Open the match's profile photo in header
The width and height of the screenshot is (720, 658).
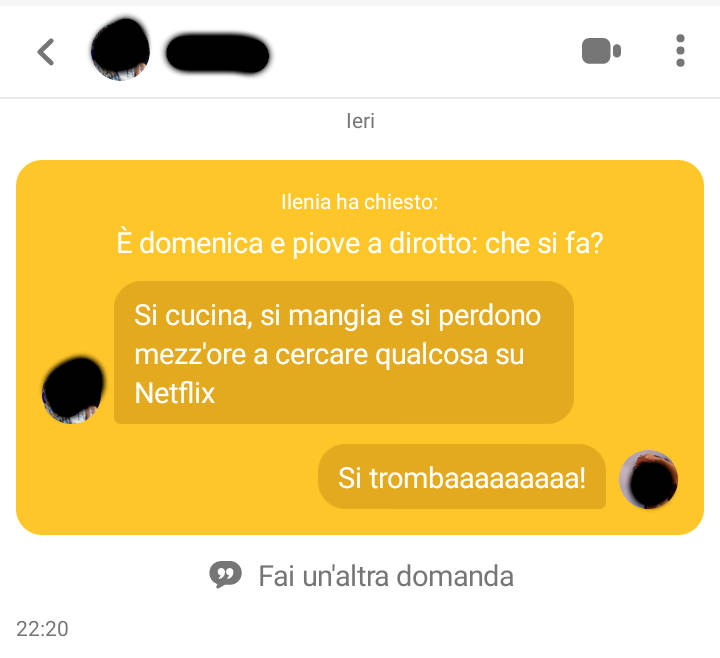tap(120, 51)
